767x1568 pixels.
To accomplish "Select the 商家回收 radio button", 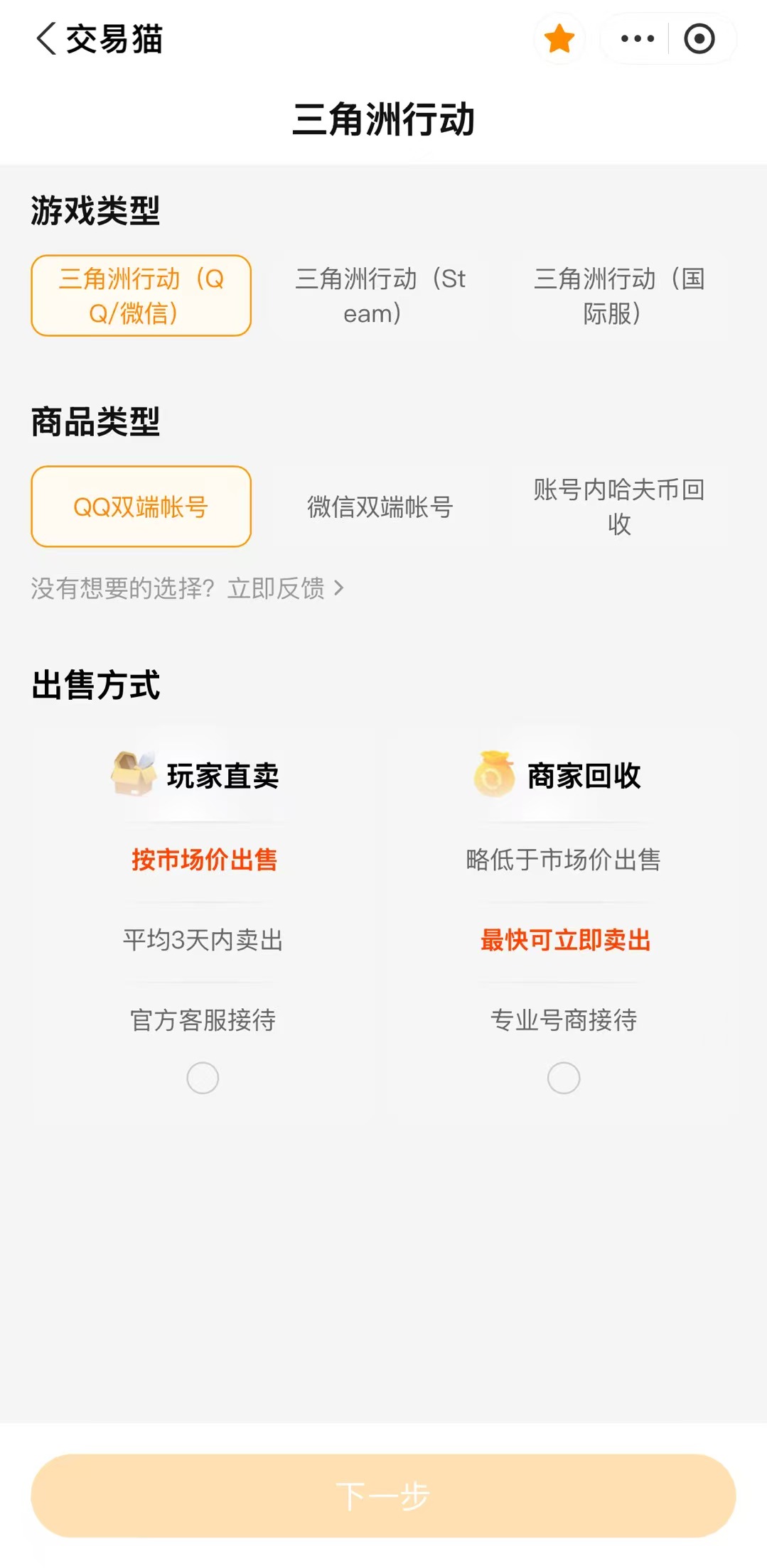I will coord(564,1078).
